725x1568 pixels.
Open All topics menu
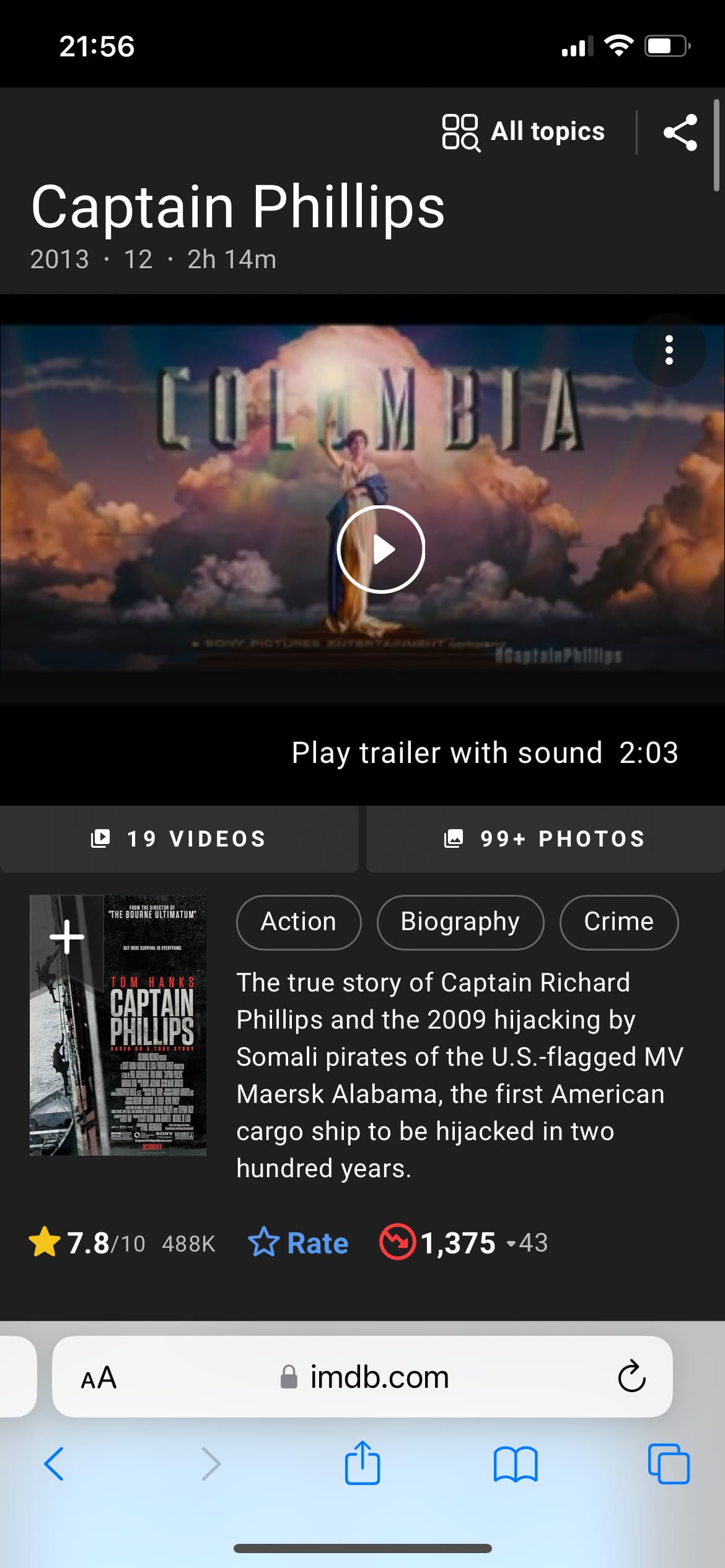523,132
